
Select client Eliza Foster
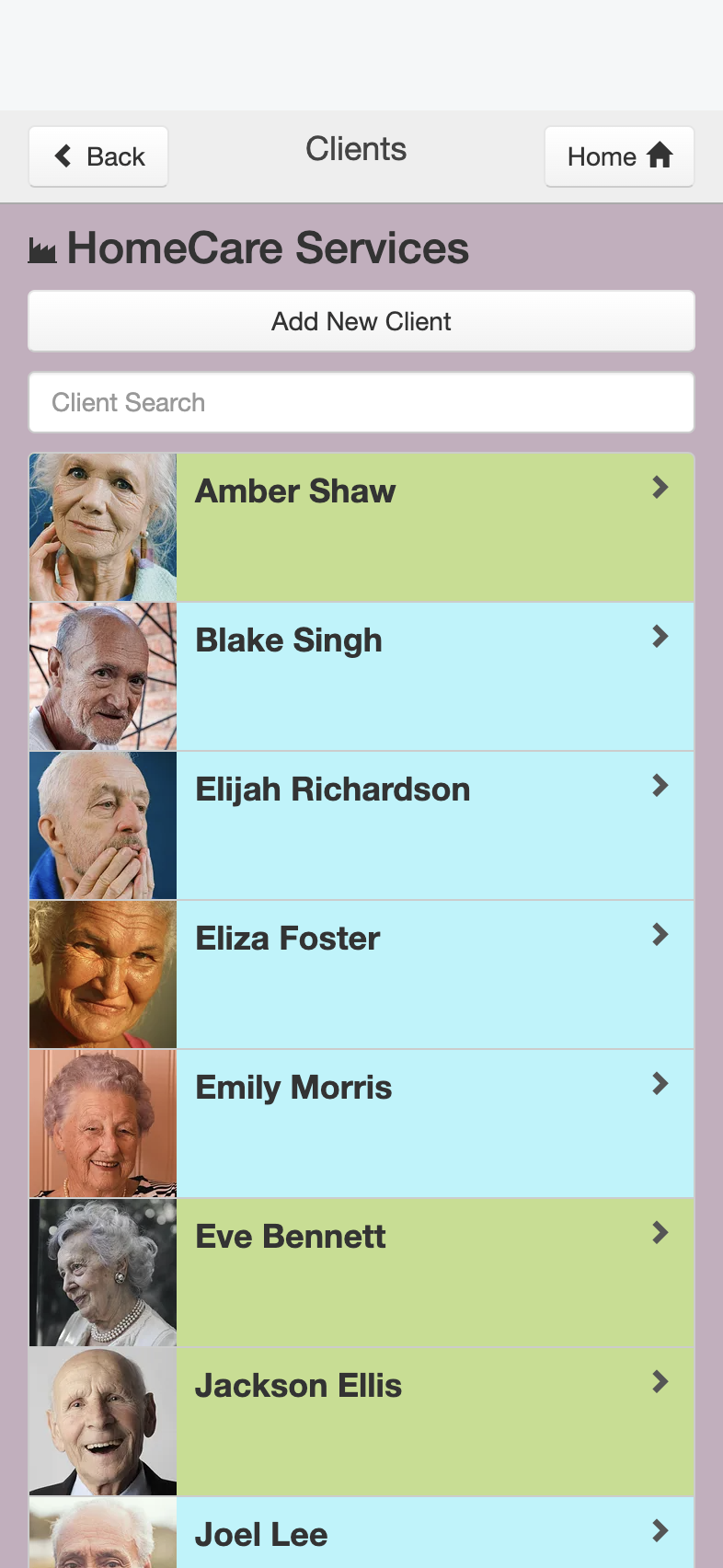coord(361,974)
